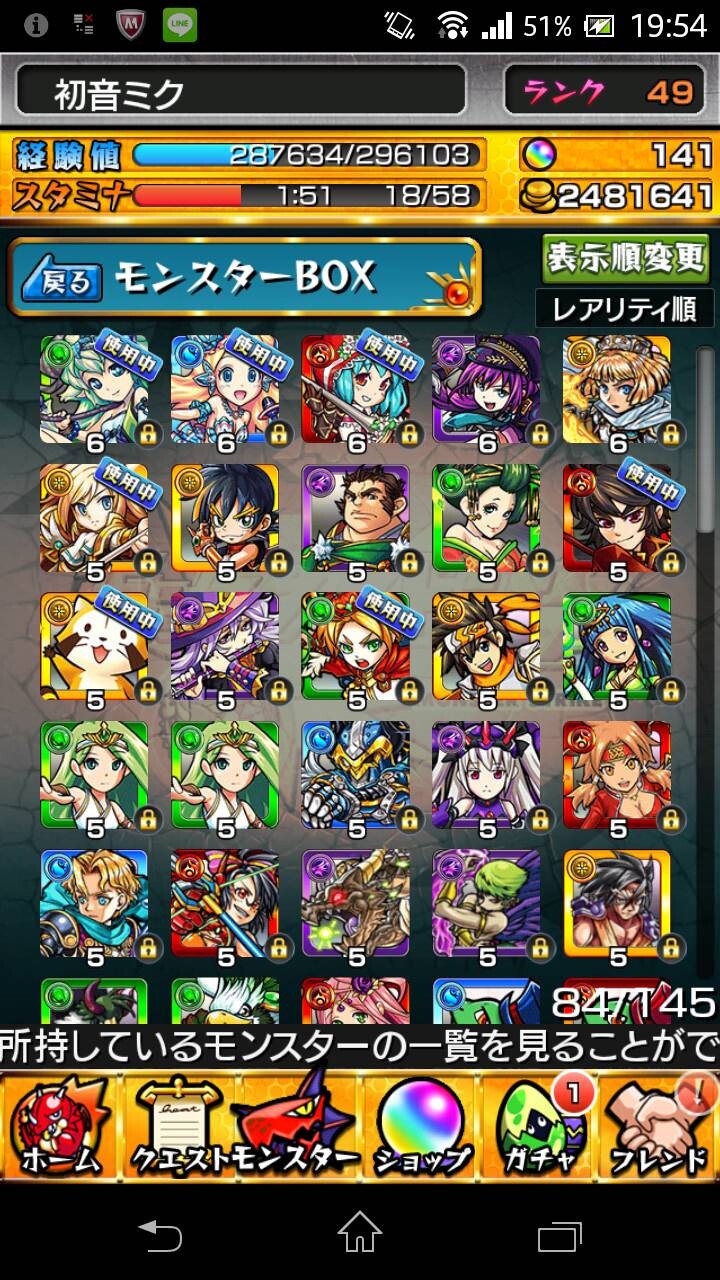Open the purple witch hat monster
Viewport: 720px width, 1280px height.
tap(225, 647)
